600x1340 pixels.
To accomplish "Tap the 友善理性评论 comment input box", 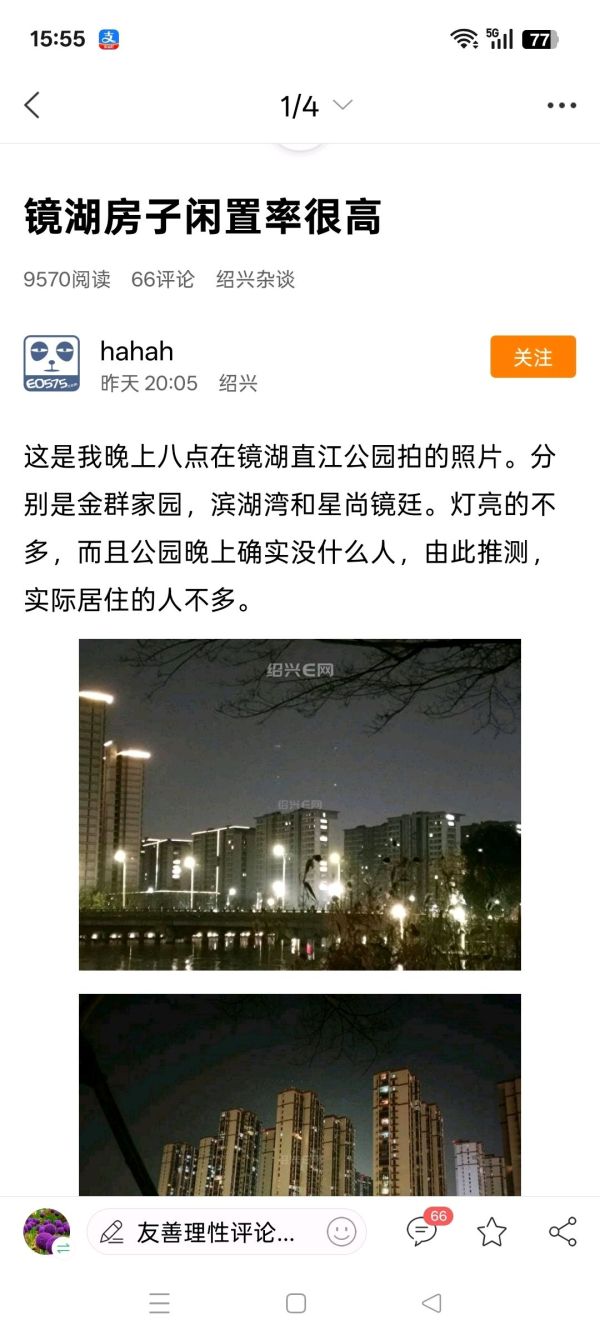I will point(215,1233).
